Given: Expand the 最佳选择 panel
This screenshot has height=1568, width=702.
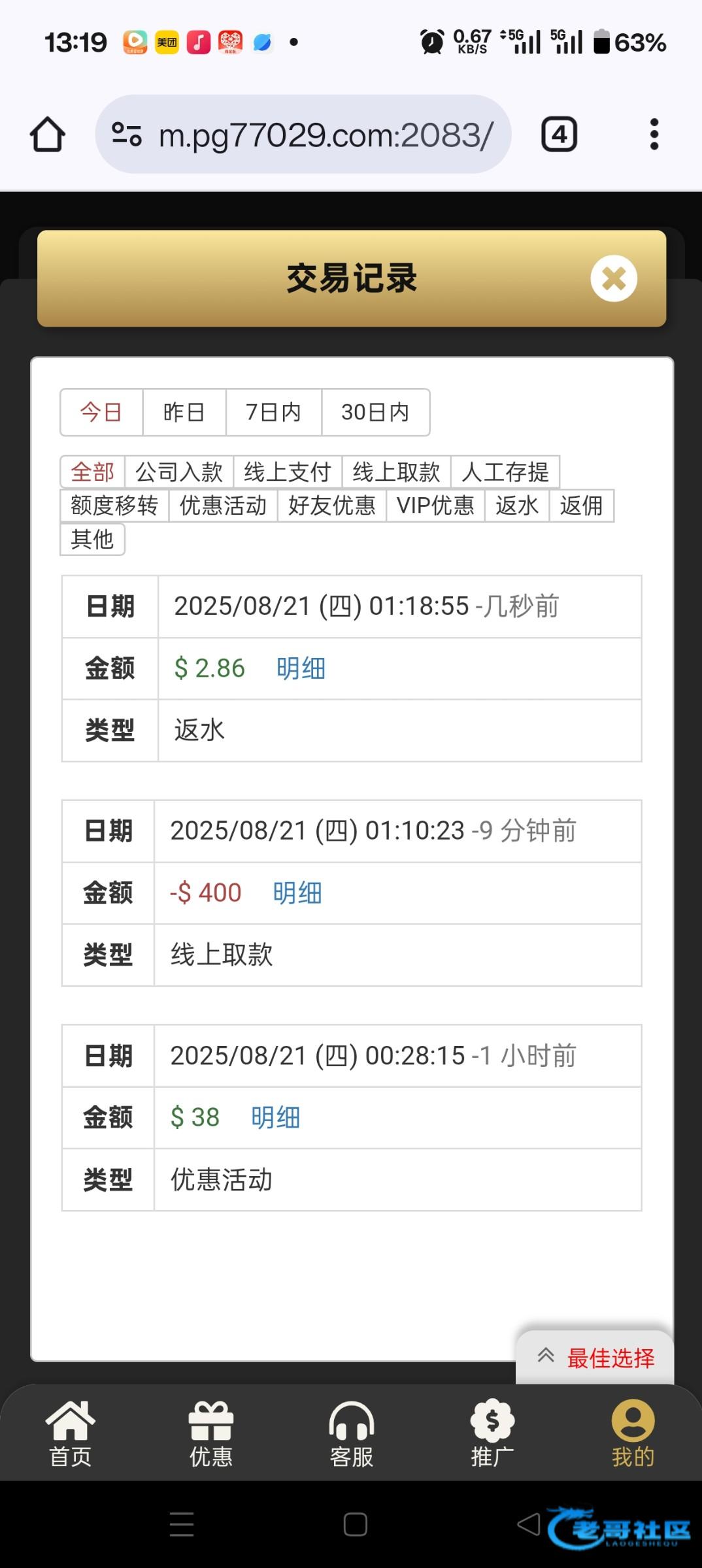Looking at the screenshot, I should [595, 1358].
